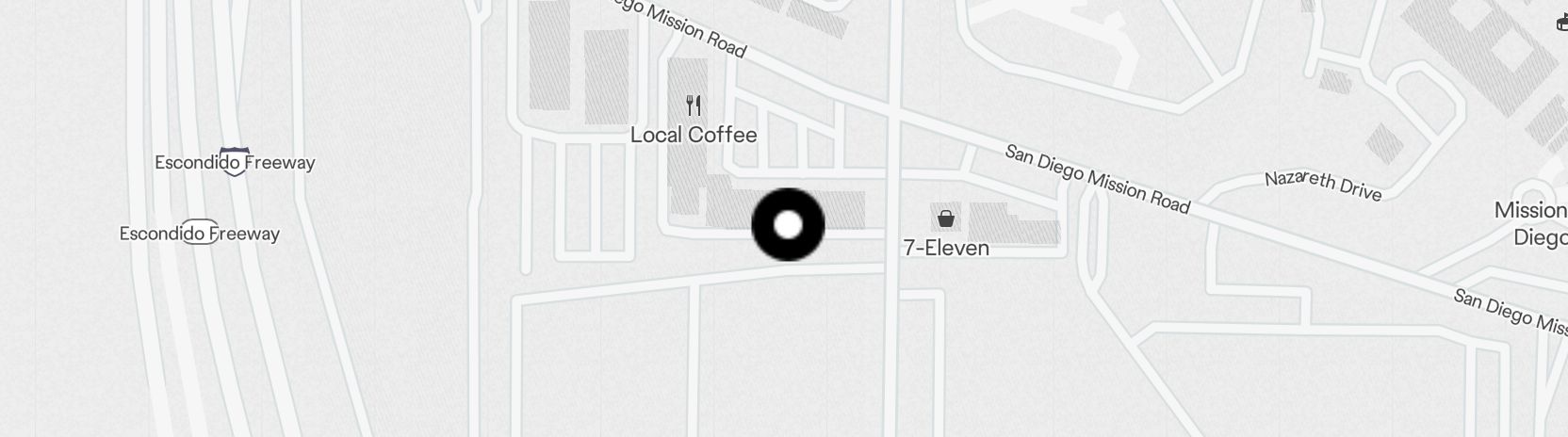
Task: Open the 7-Eleven store marker
Action: 945,219
